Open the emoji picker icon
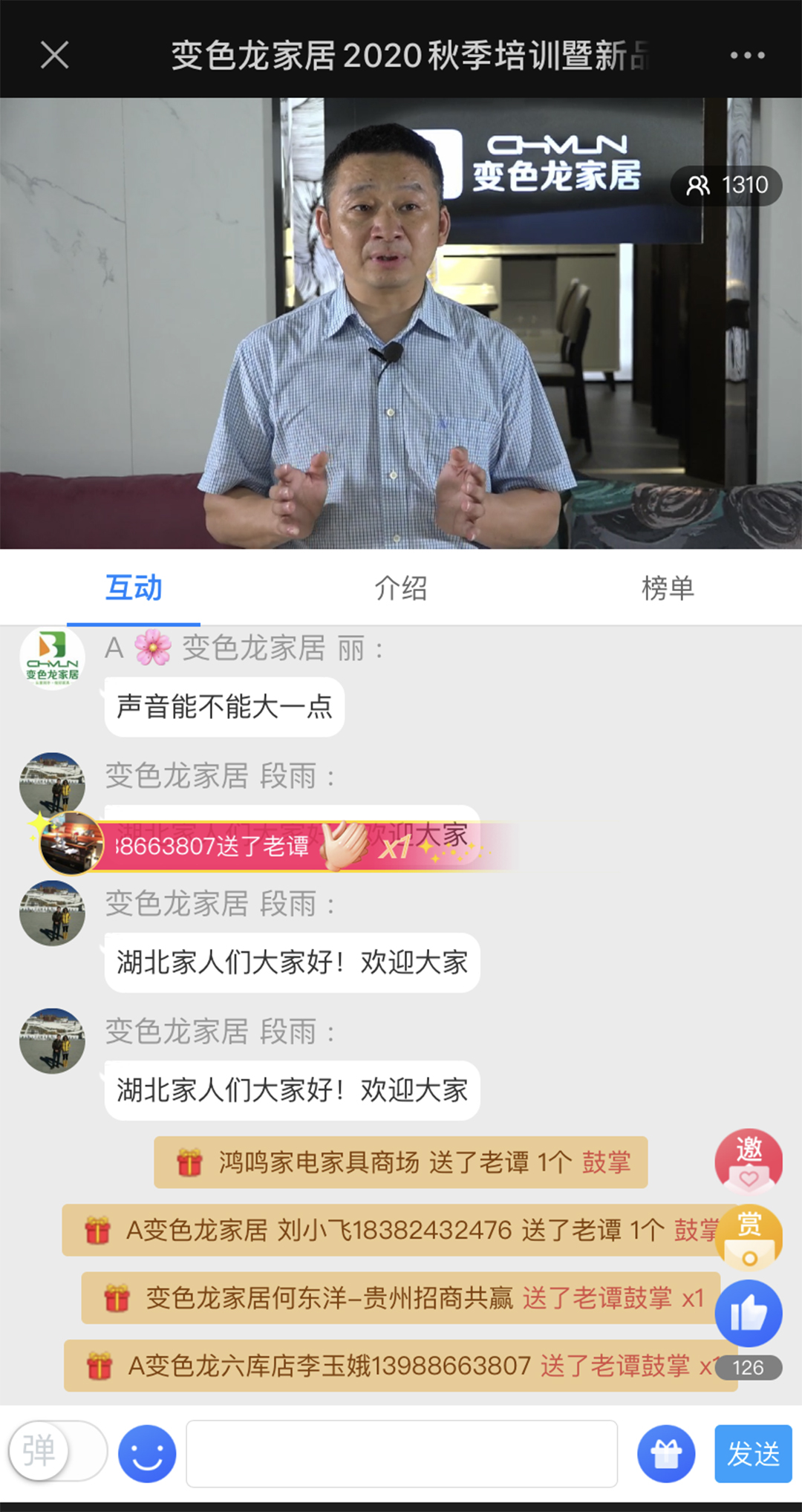The width and height of the screenshot is (802, 1512). point(146,1453)
